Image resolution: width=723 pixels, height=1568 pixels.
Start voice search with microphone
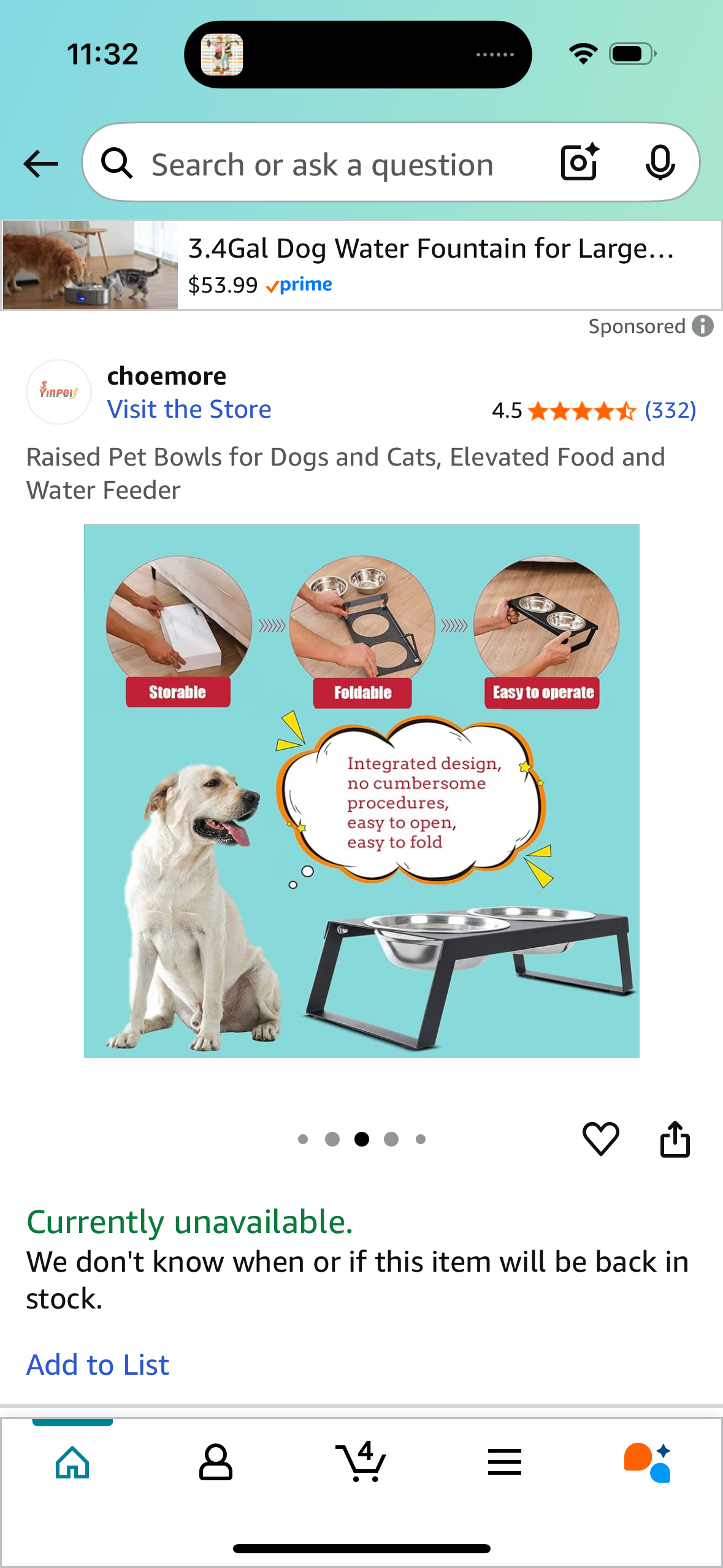point(660,163)
